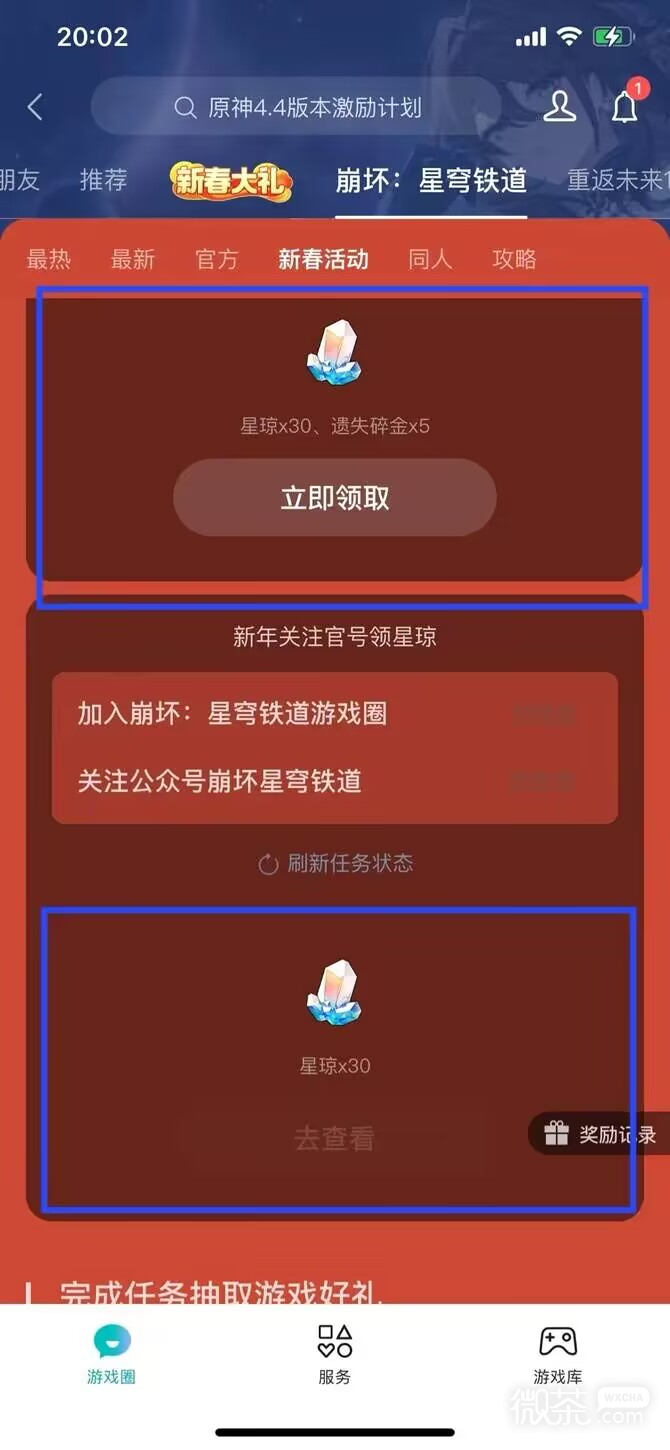The width and height of the screenshot is (670, 1450).
Task: Go back with the top-left arrow
Action: [x=35, y=107]
